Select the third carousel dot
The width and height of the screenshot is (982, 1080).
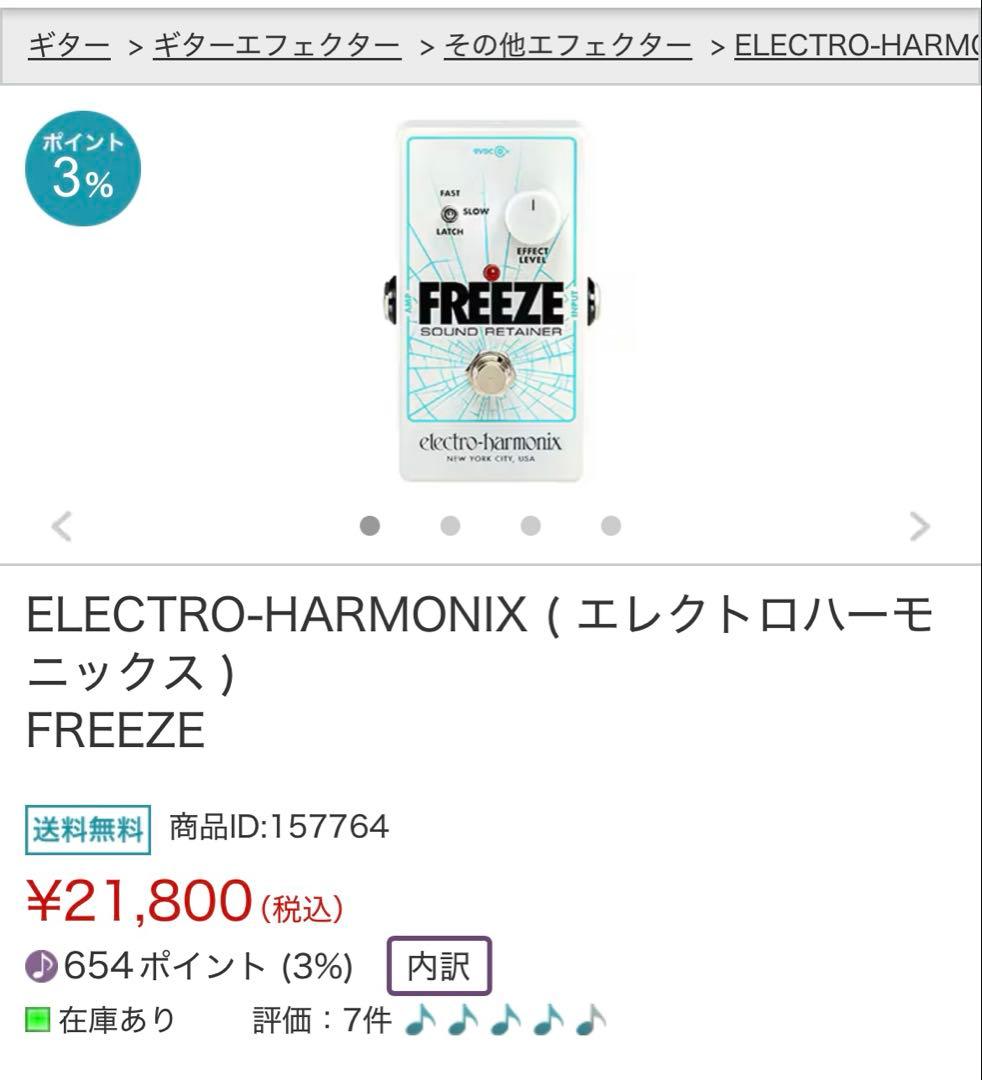click(x=527, y=523)
